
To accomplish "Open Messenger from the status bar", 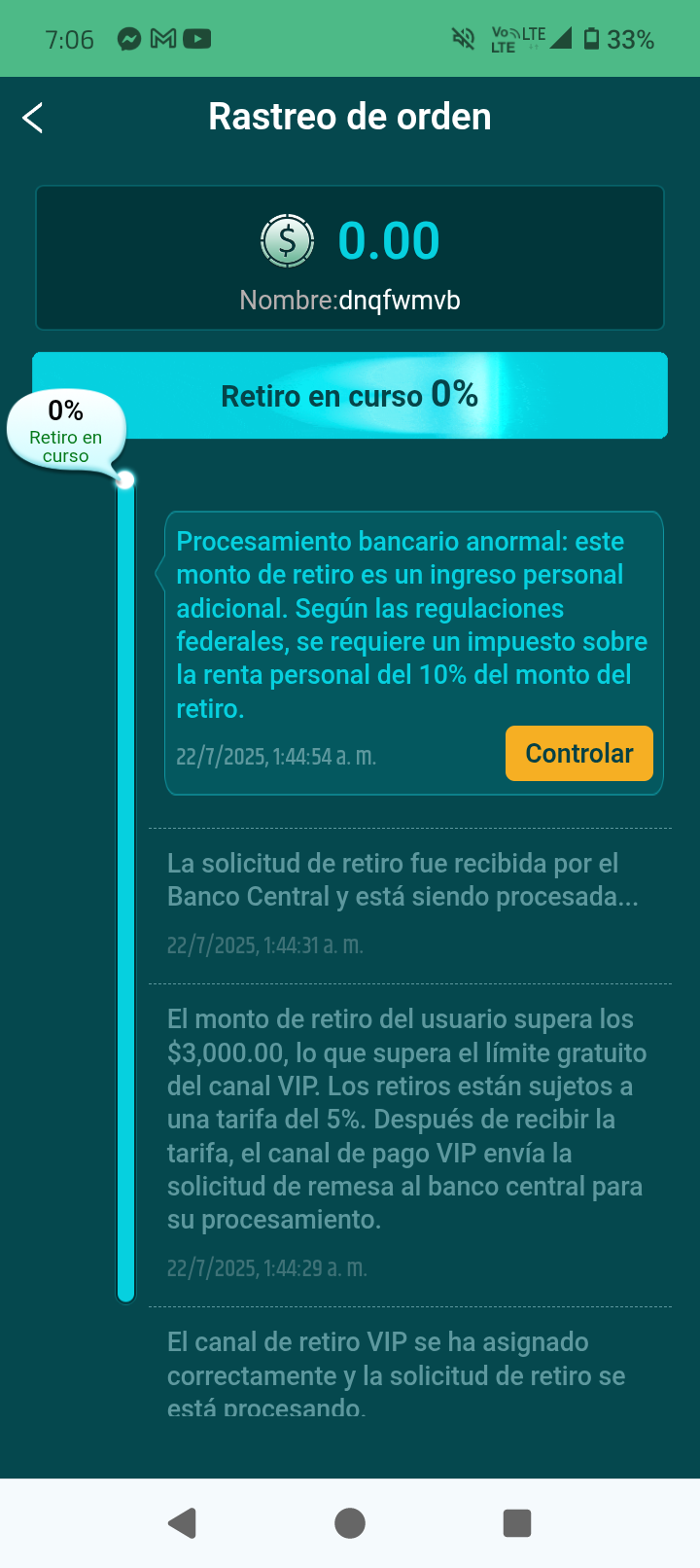I will (x=129, y=39).
